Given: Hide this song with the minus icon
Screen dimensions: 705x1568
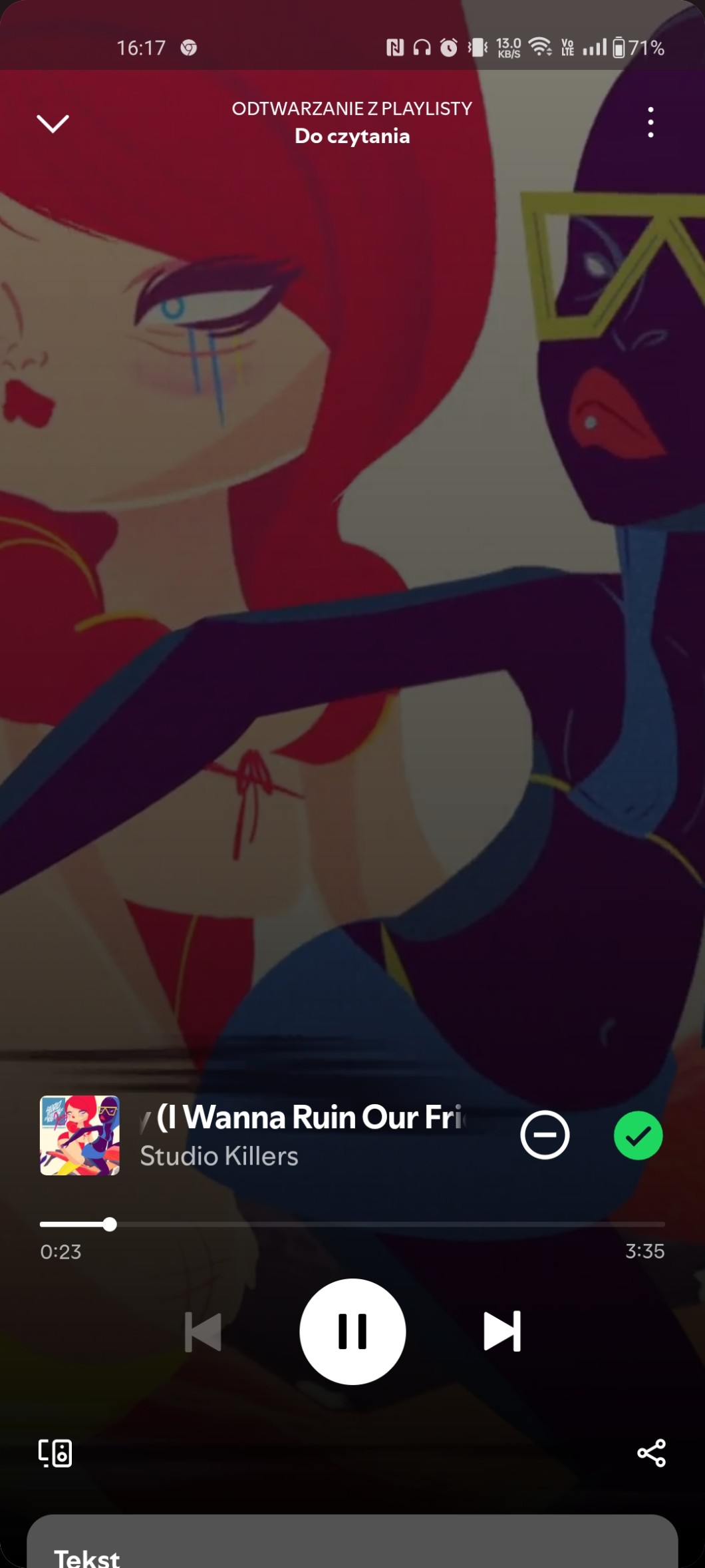Looking at the screenshot, I should click(545, 1135).
